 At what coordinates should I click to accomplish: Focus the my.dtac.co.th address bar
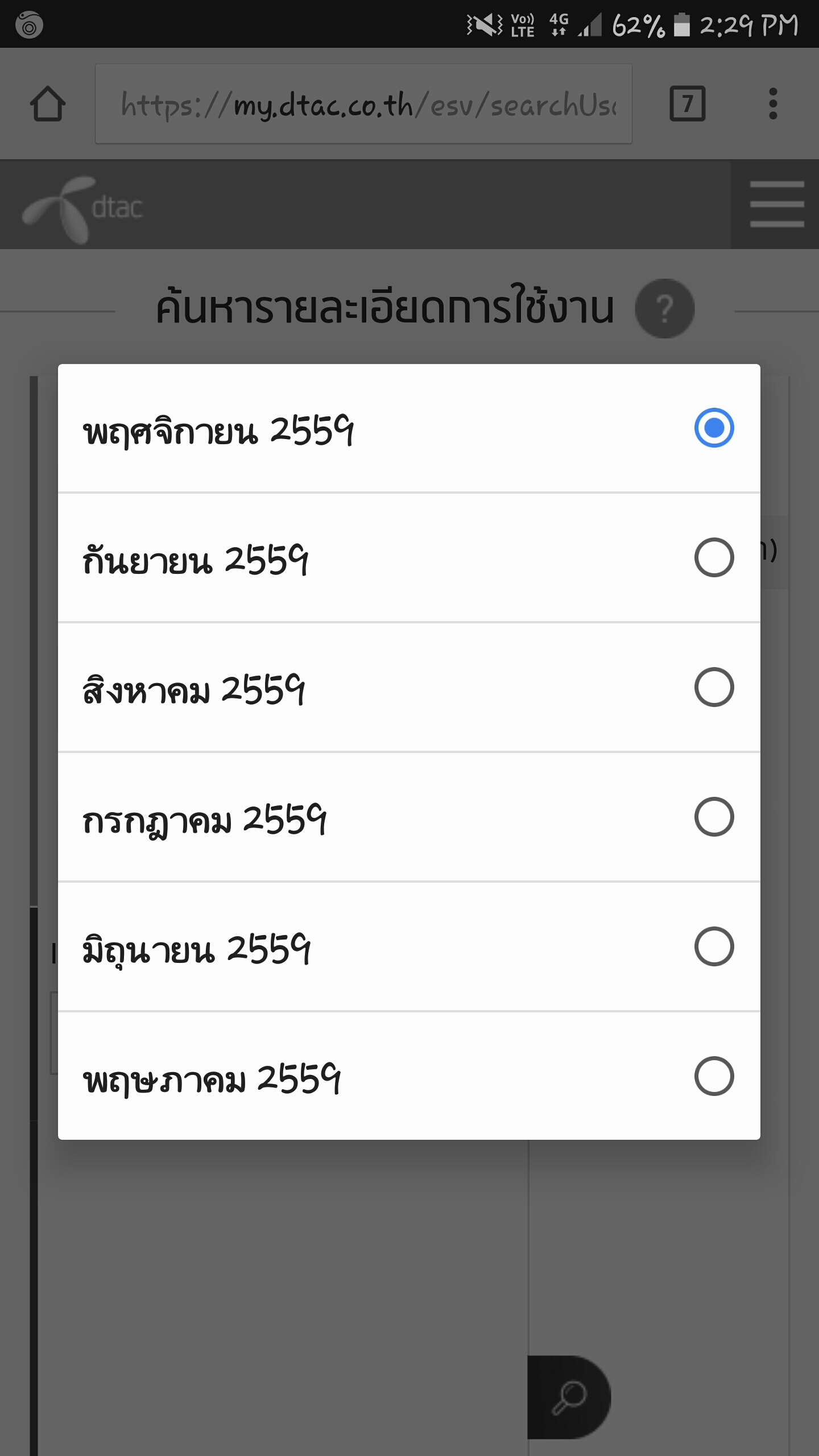point(363,104)
